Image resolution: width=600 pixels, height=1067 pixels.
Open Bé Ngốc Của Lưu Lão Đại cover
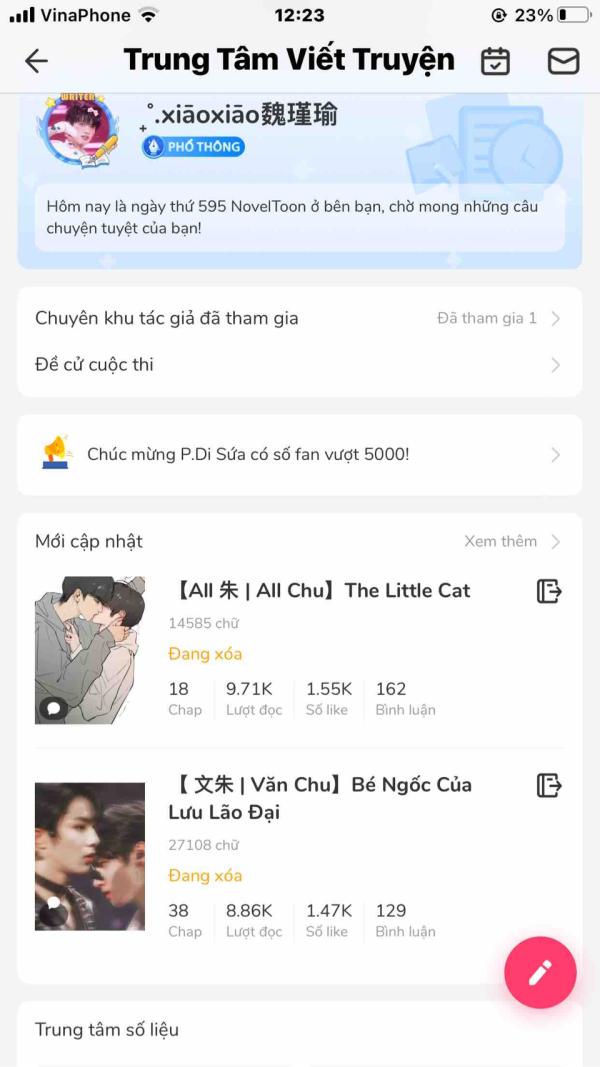90,856
